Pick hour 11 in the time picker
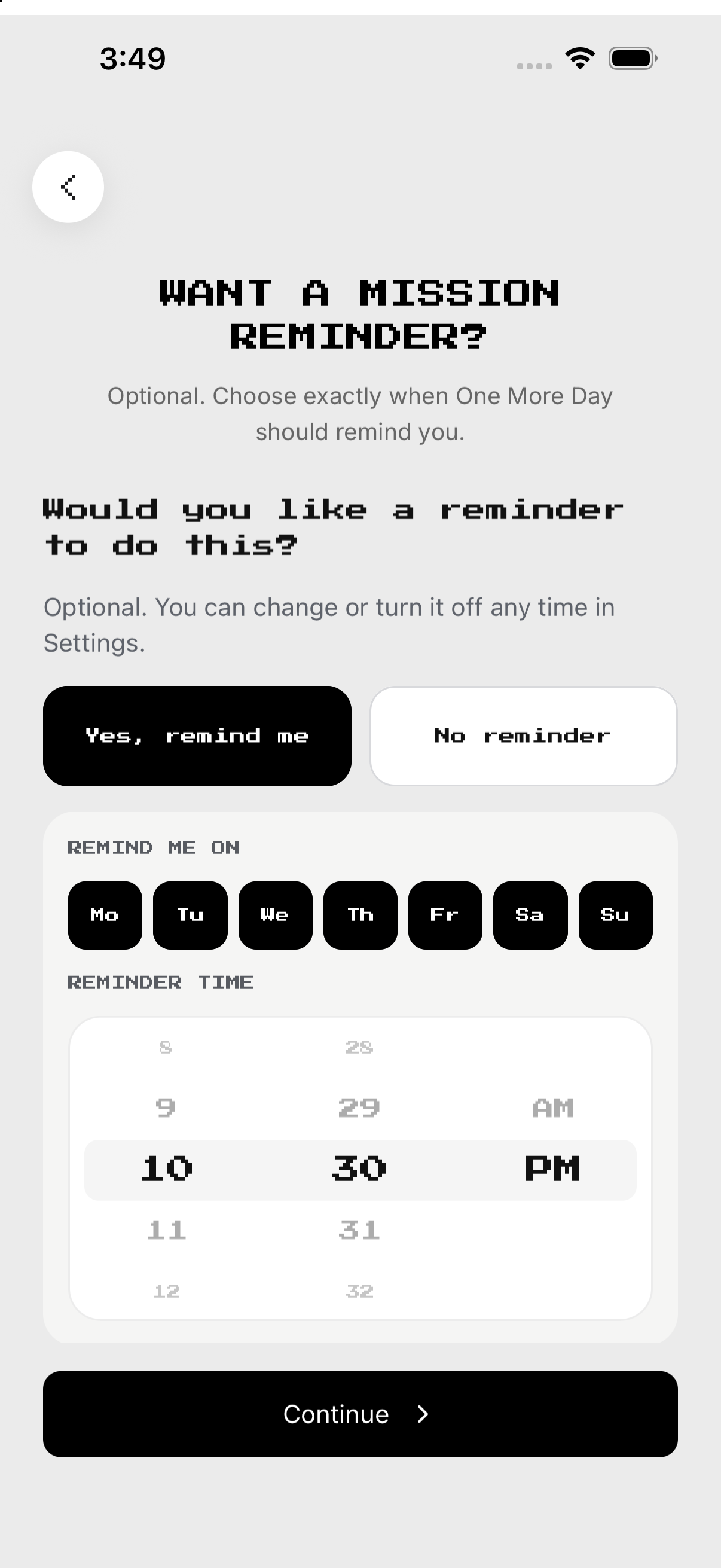Screen dimensions: 721x1568 tap(167, 1230)
